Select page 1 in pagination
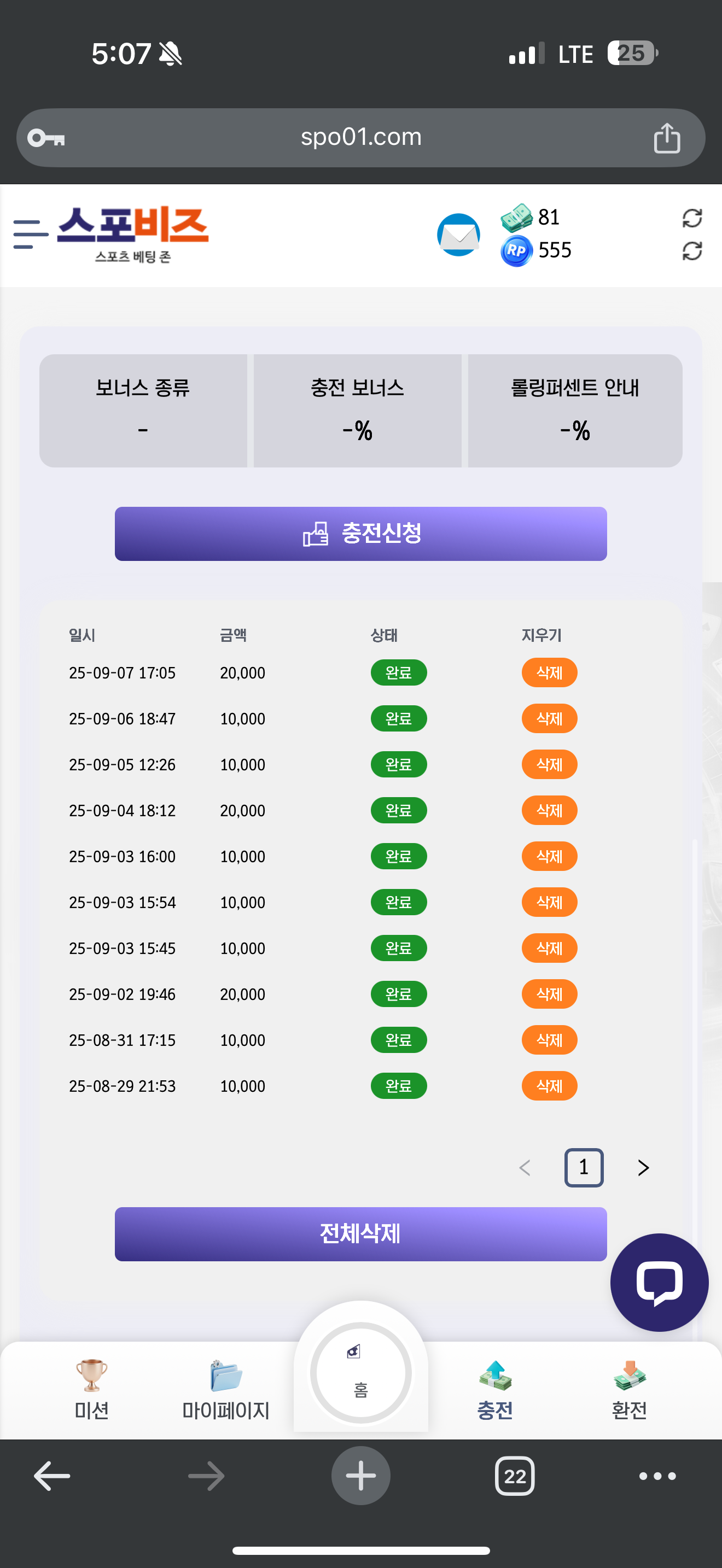The width and height of the screenshot is (722, 1568). tap(583, 1167)
